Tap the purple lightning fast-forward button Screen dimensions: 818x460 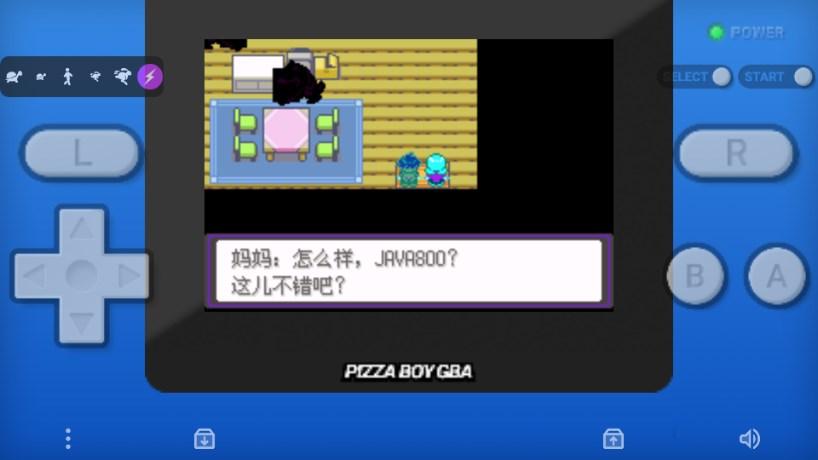149,76
